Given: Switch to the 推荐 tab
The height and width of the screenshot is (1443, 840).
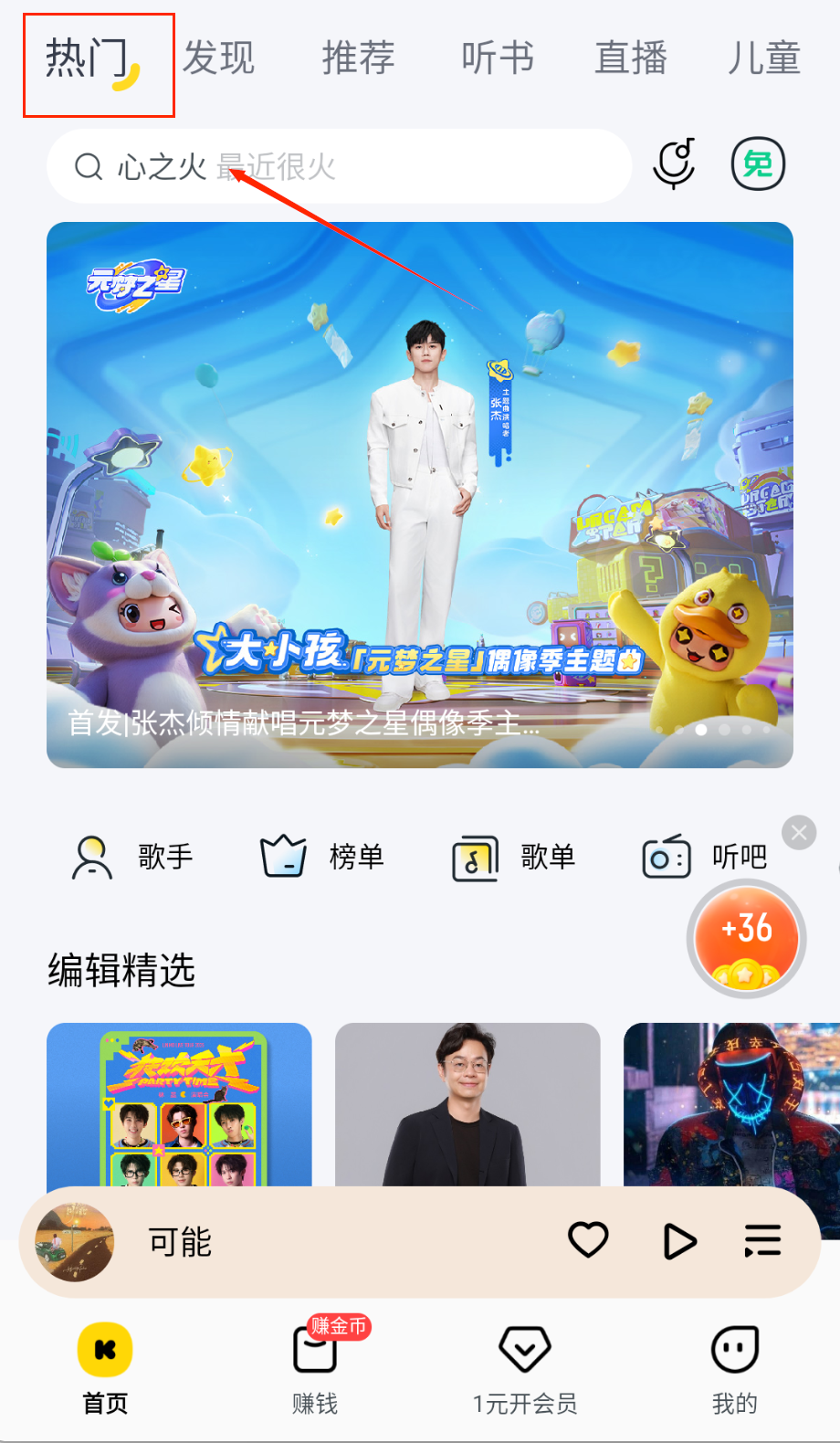Looking at the screenshot, I should (358, 58).
